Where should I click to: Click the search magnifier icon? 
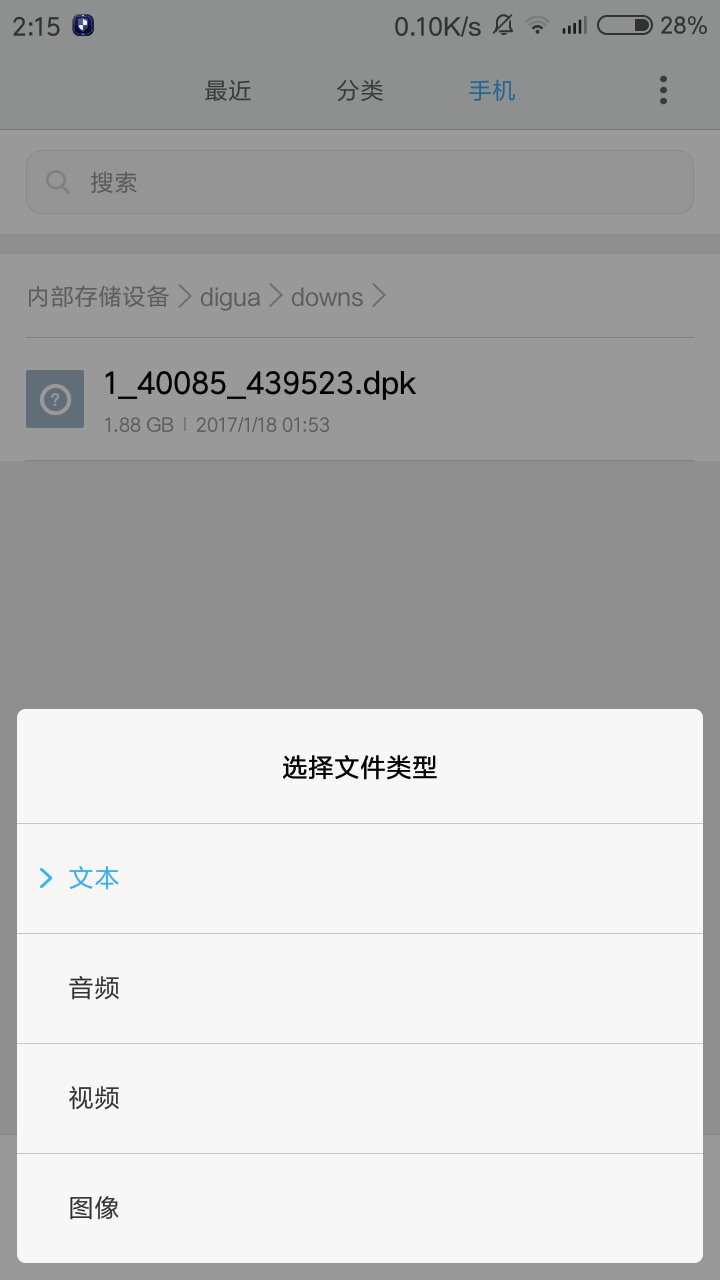[x=57, y=181]
